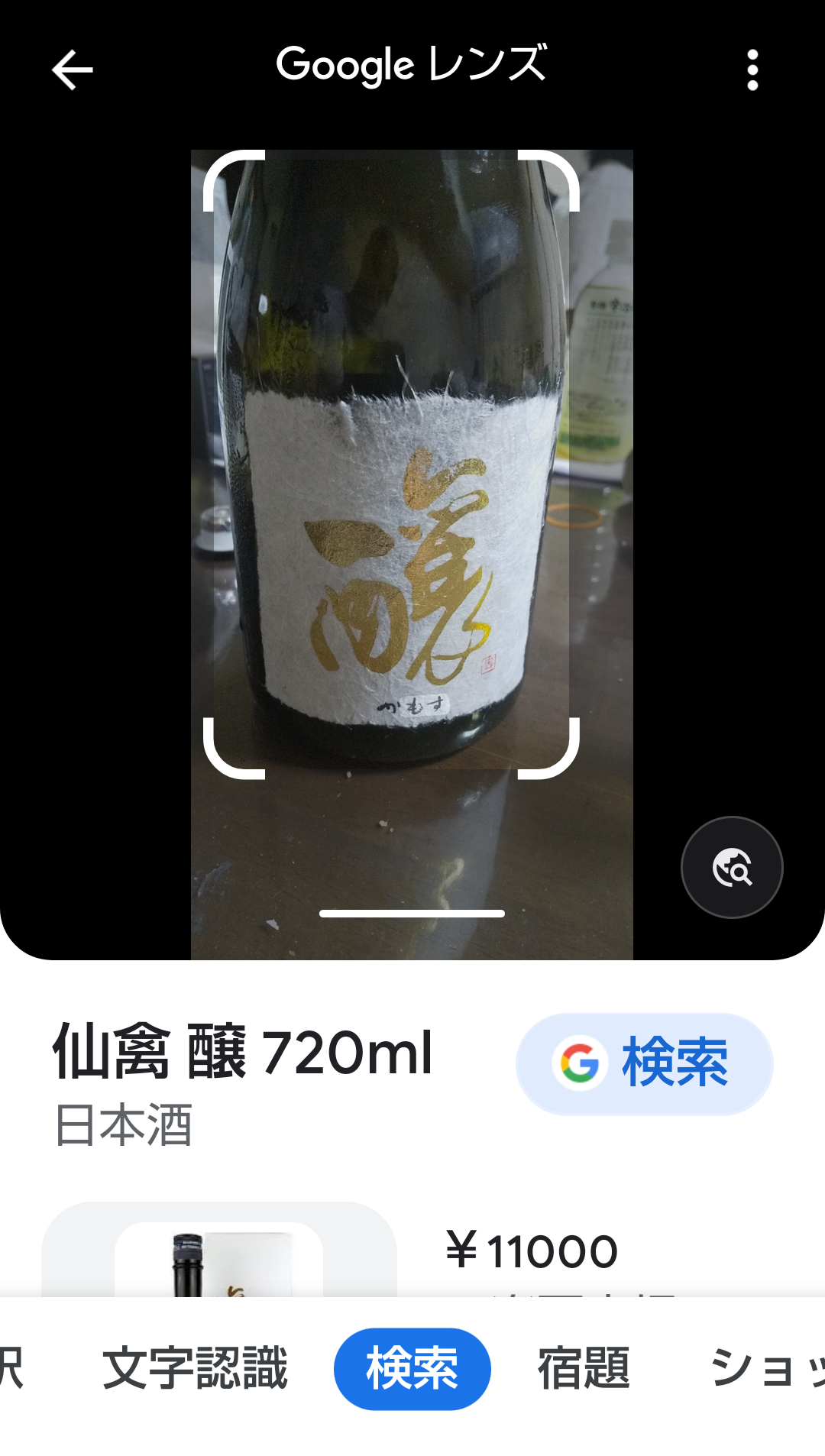825x1456 pixels.
Task: Select the 検索 mode tab
Action: click(412, 1368)
